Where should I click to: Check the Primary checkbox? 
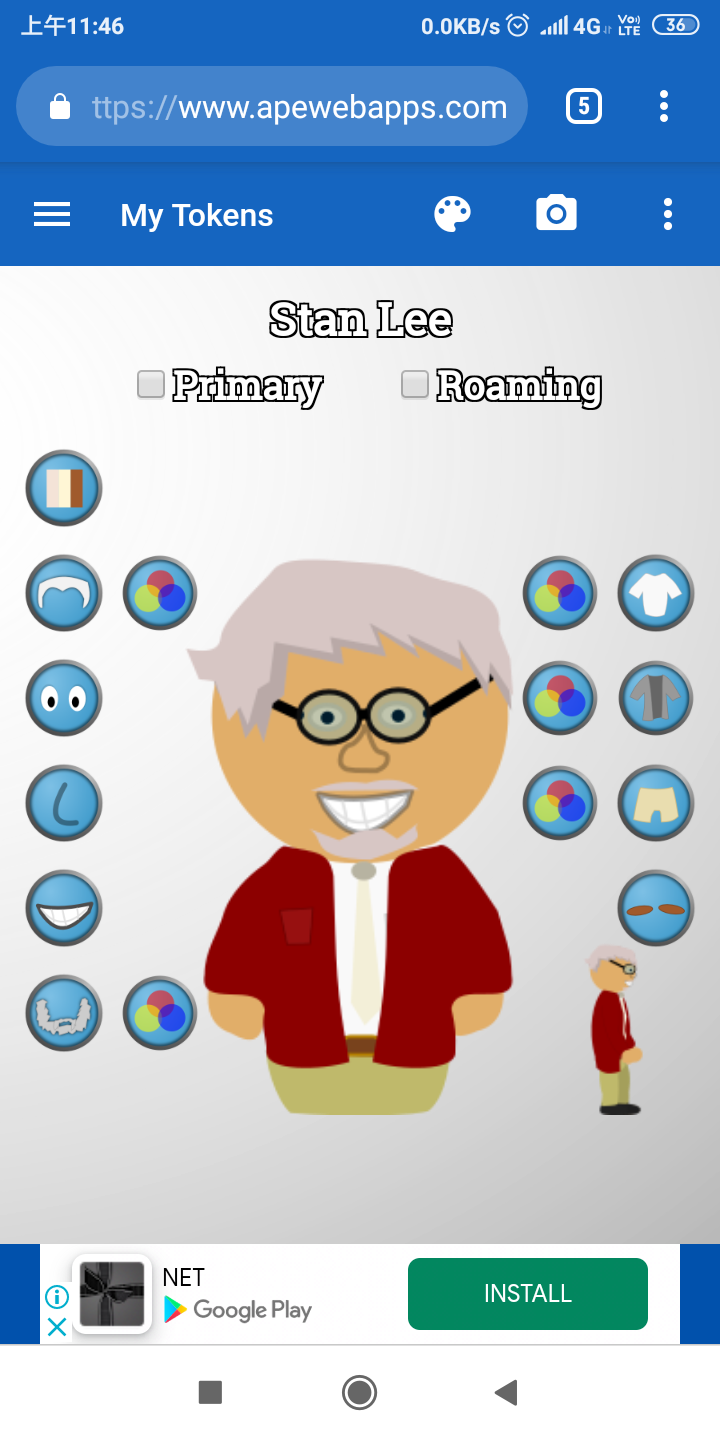tap(151, 384)
